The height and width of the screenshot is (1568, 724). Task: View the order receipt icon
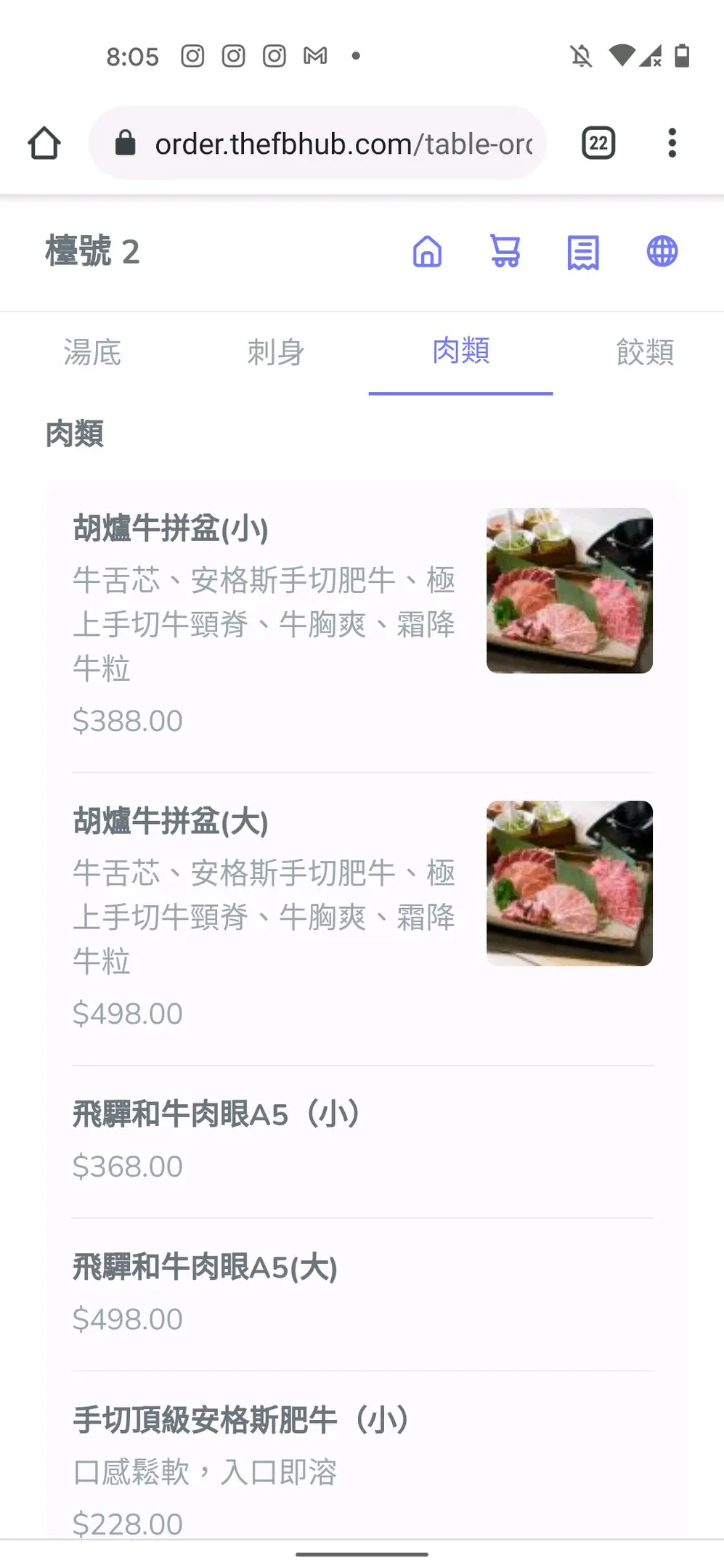[583, 252]
